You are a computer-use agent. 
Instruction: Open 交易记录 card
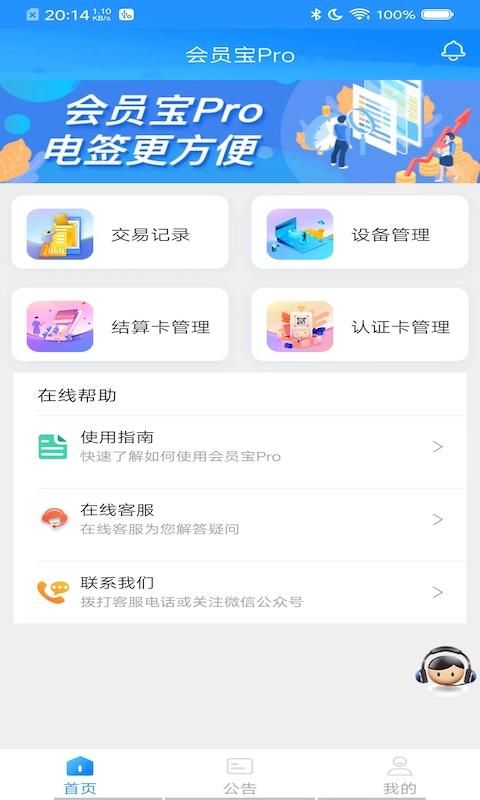120,233
